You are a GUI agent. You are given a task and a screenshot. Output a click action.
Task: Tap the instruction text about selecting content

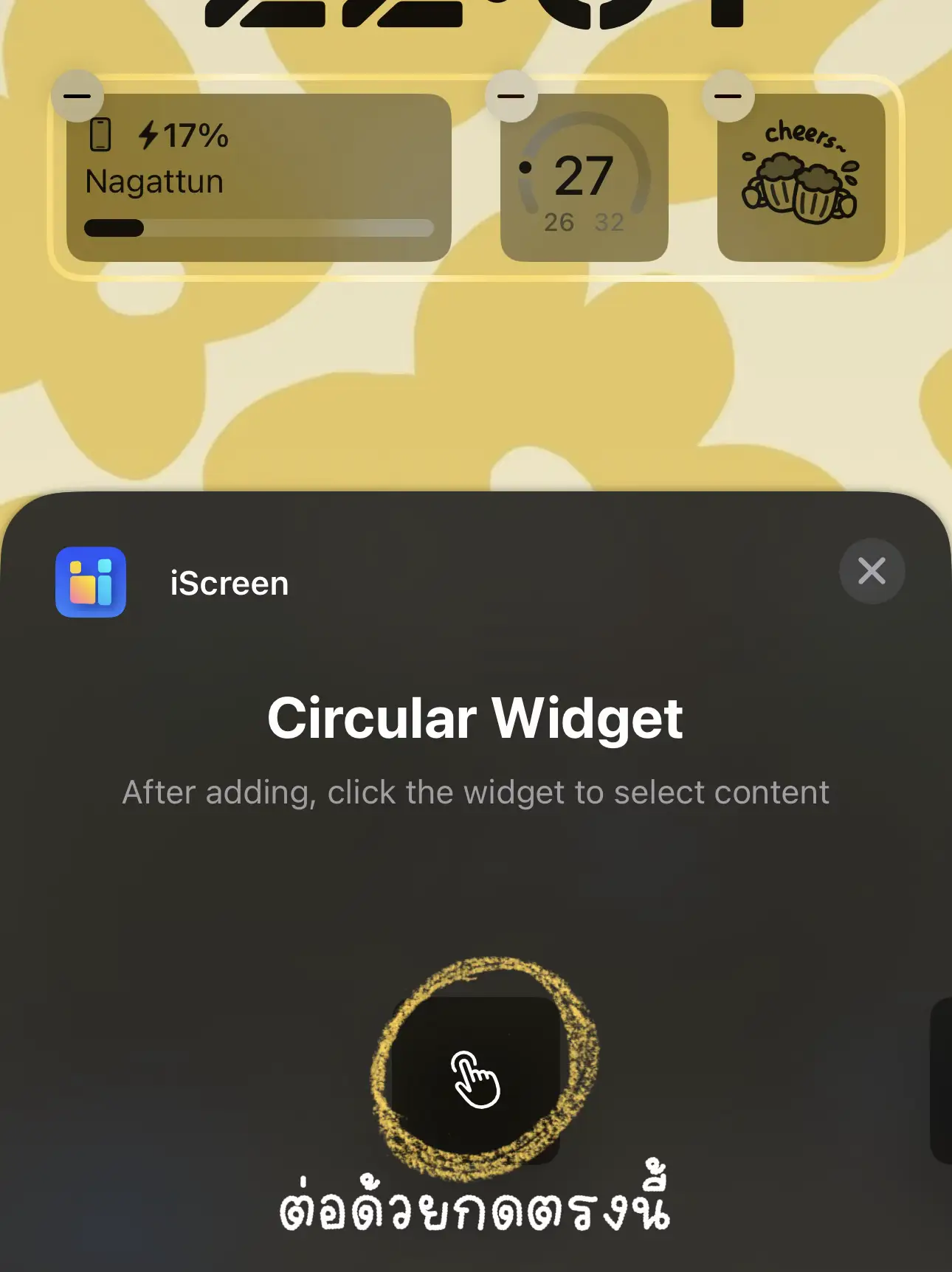pyautogui.click(x=475, y=792)
